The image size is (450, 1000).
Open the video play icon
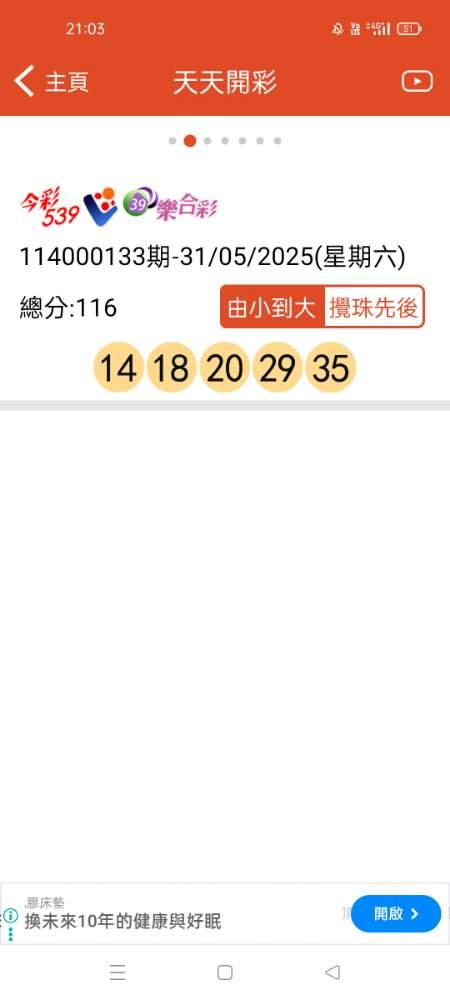click(417, 82)
